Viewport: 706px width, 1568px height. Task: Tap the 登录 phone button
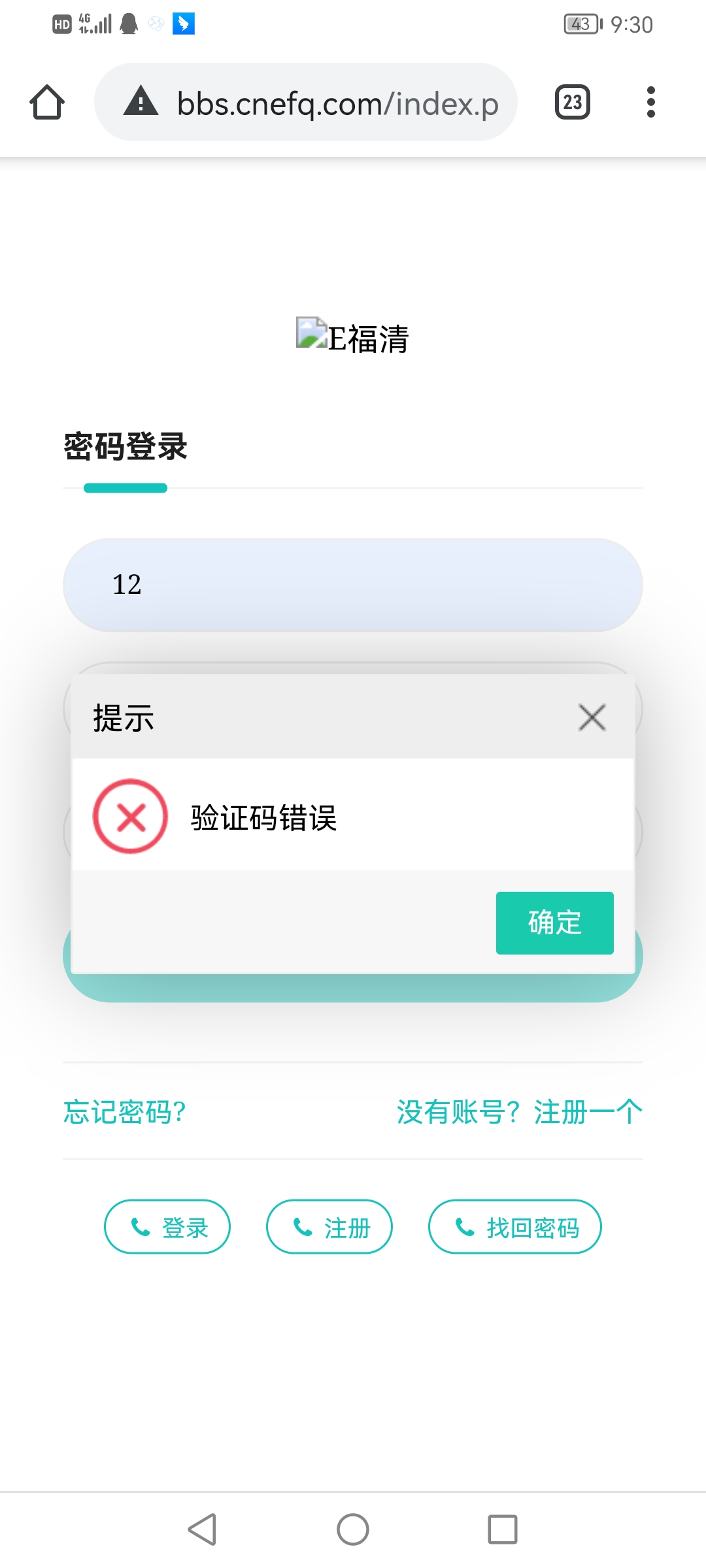pyautogui.click(x=167, y=1227)
